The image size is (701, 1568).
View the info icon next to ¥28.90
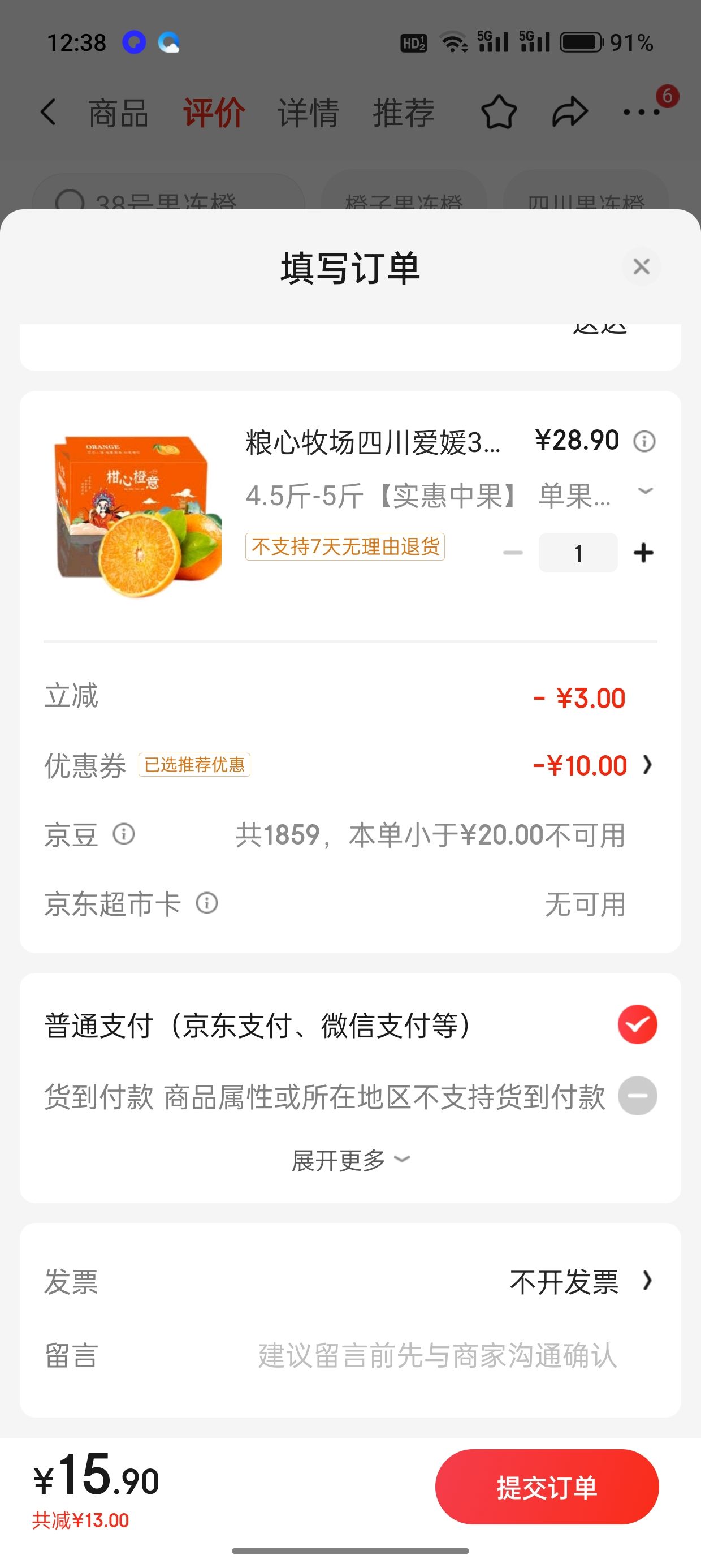644,441
